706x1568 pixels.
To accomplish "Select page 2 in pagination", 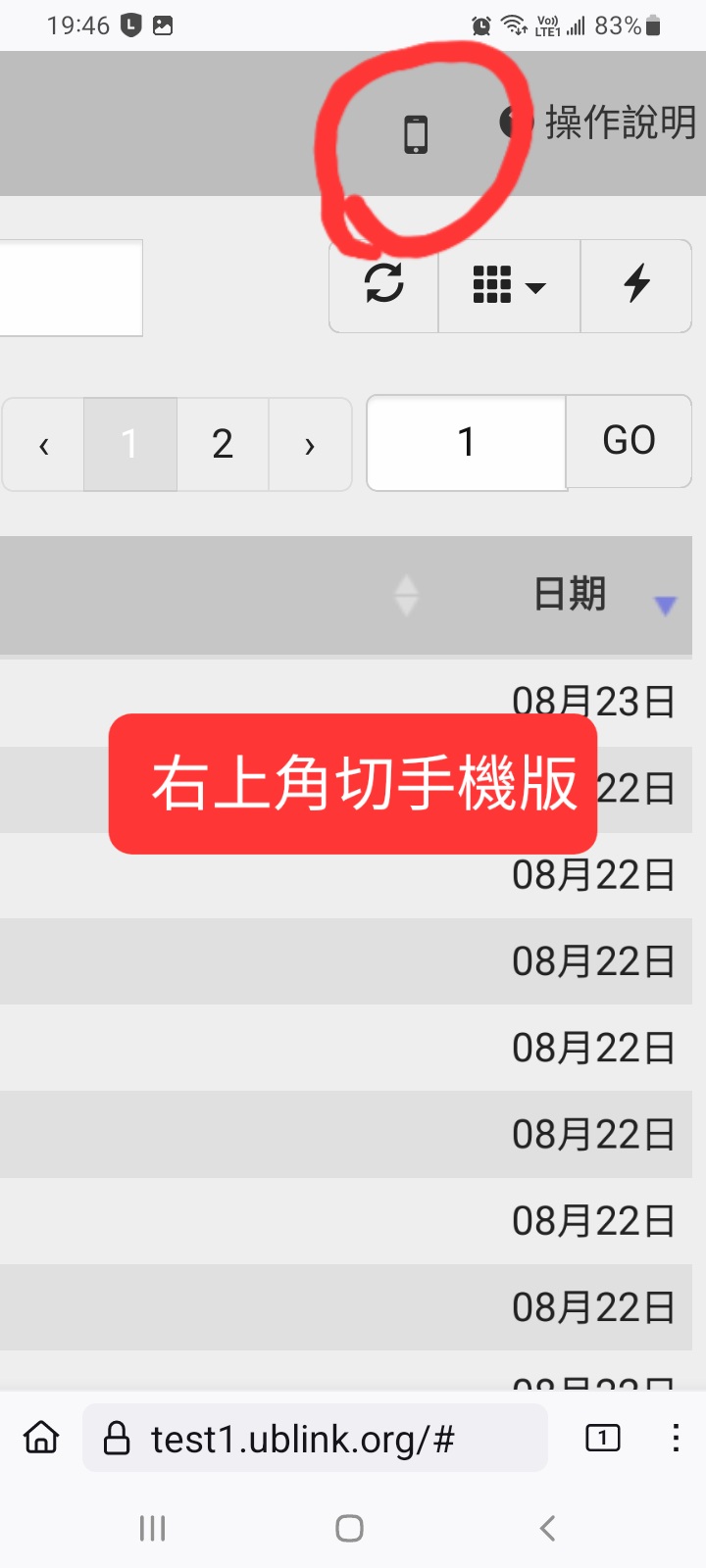I will point(223,445).
